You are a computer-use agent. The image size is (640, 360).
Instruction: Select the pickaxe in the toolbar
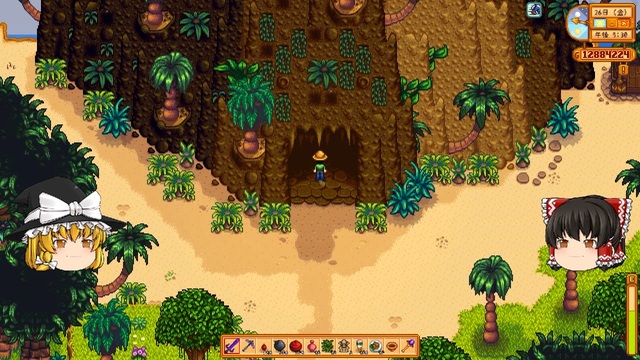point(248,346)
